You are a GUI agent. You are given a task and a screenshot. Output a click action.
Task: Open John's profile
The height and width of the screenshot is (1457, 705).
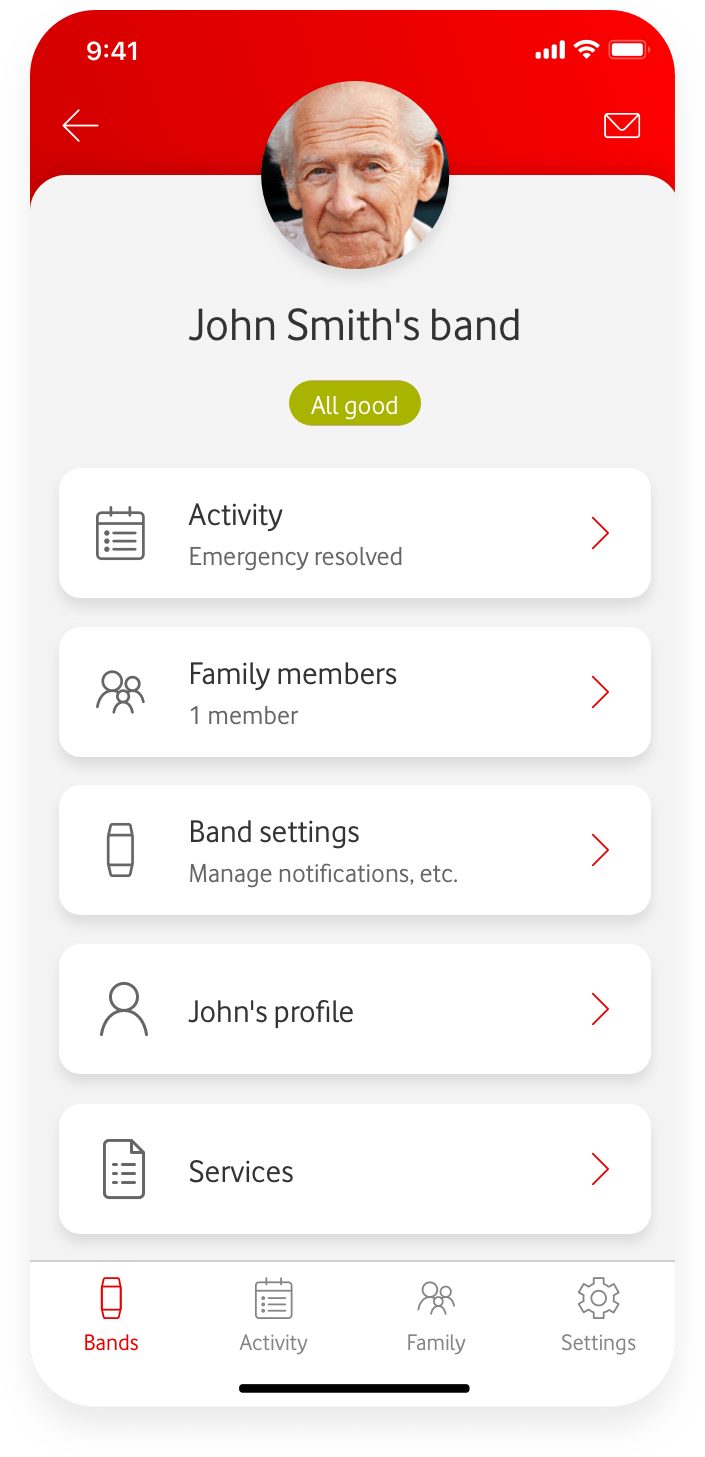(x=354, y=1010)
